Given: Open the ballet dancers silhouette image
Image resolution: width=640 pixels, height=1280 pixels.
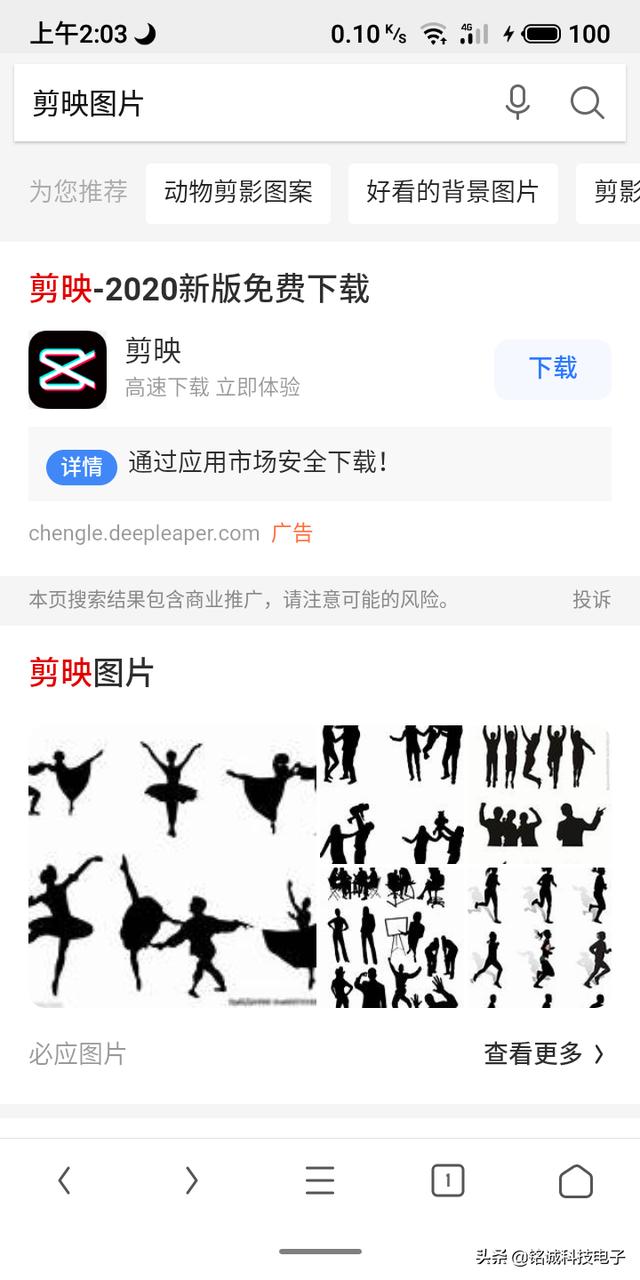Looking at the screenshot, I should coord(172,865).
